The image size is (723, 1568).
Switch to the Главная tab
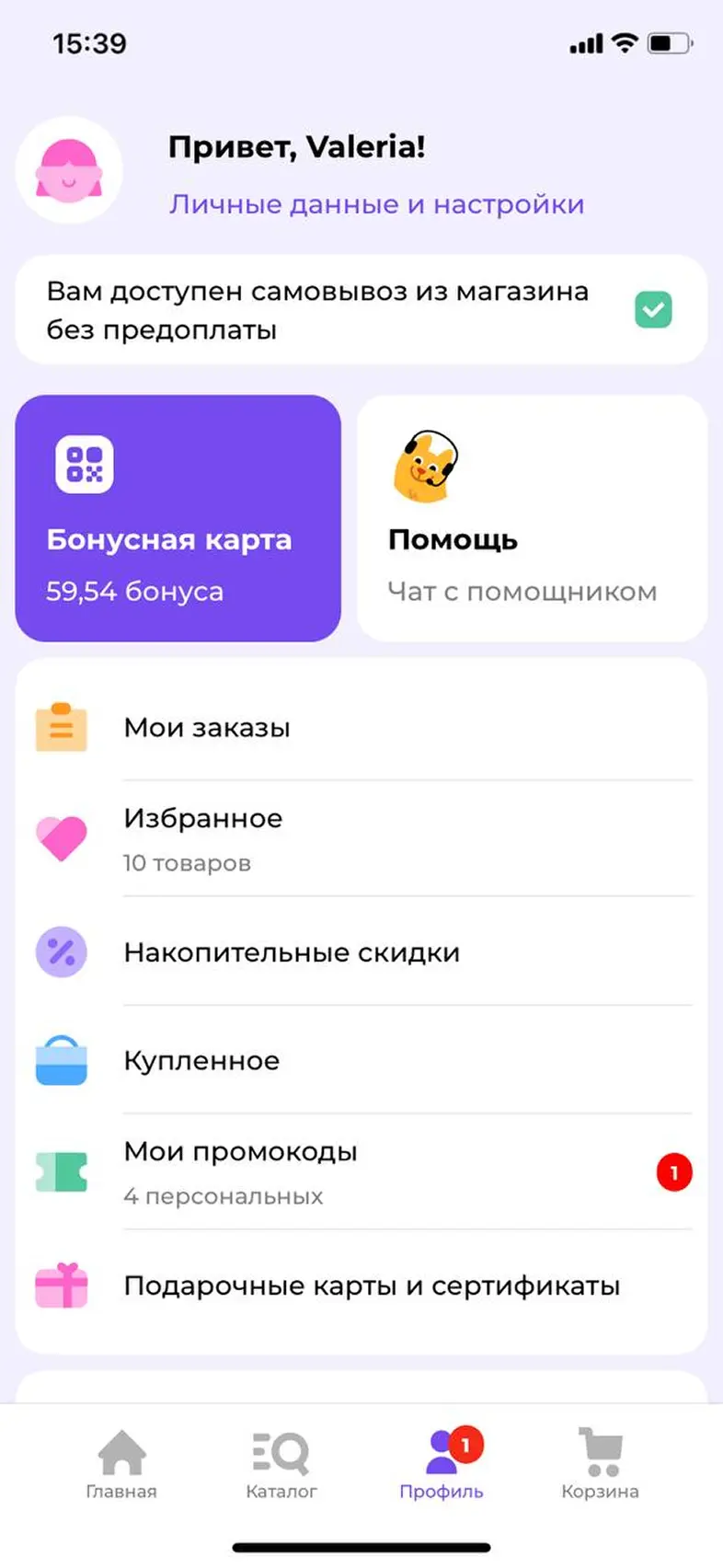(x=121, y=1463)
